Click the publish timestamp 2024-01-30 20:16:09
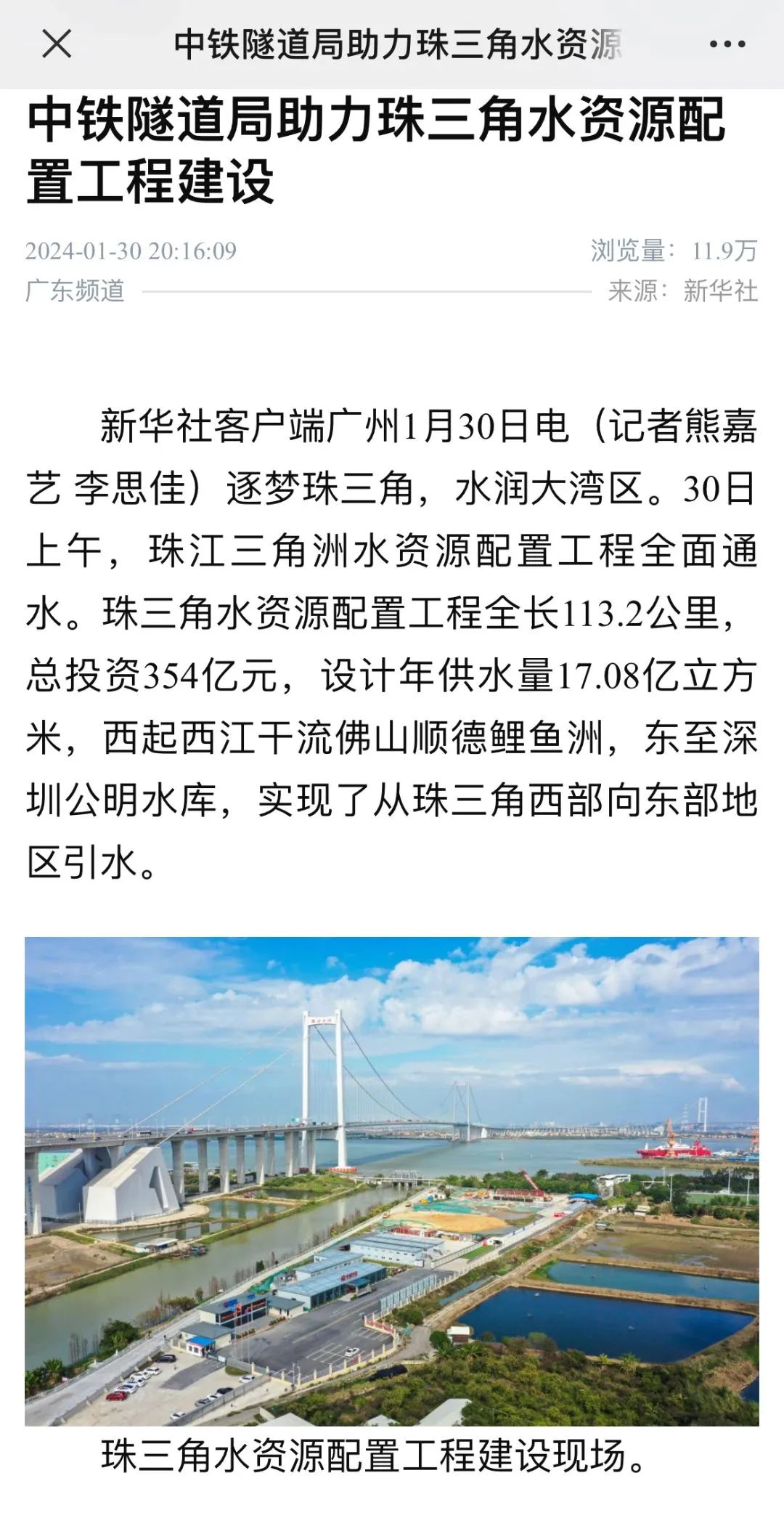Viewport: 784px width, 1534px height. click(x=131, y=251)
